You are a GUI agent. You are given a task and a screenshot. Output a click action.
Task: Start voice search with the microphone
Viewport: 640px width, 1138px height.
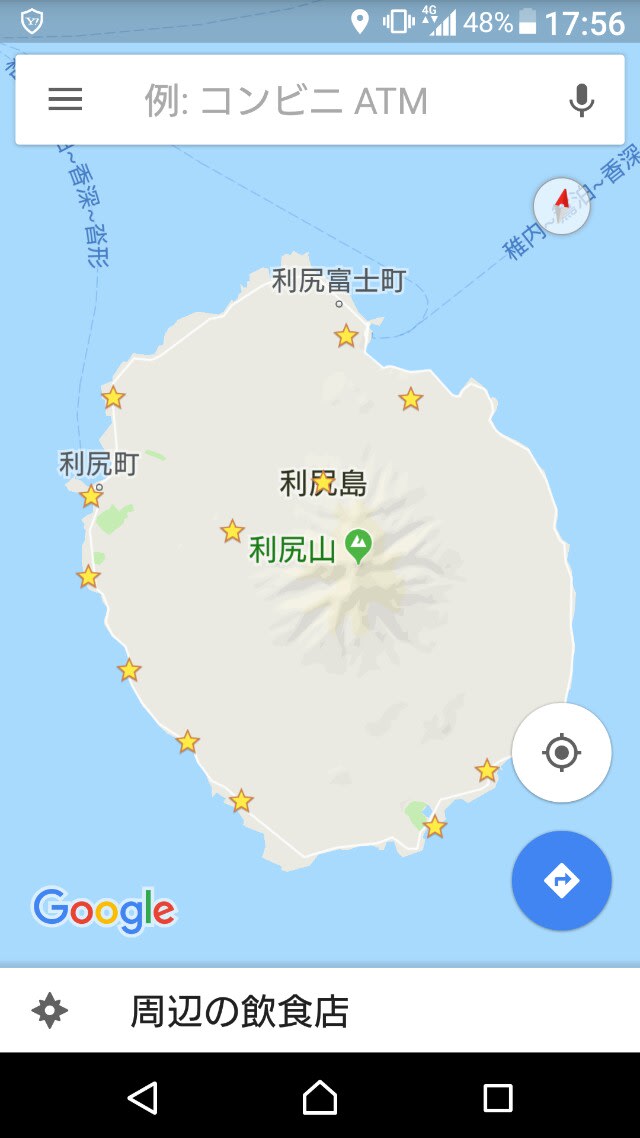581,100
